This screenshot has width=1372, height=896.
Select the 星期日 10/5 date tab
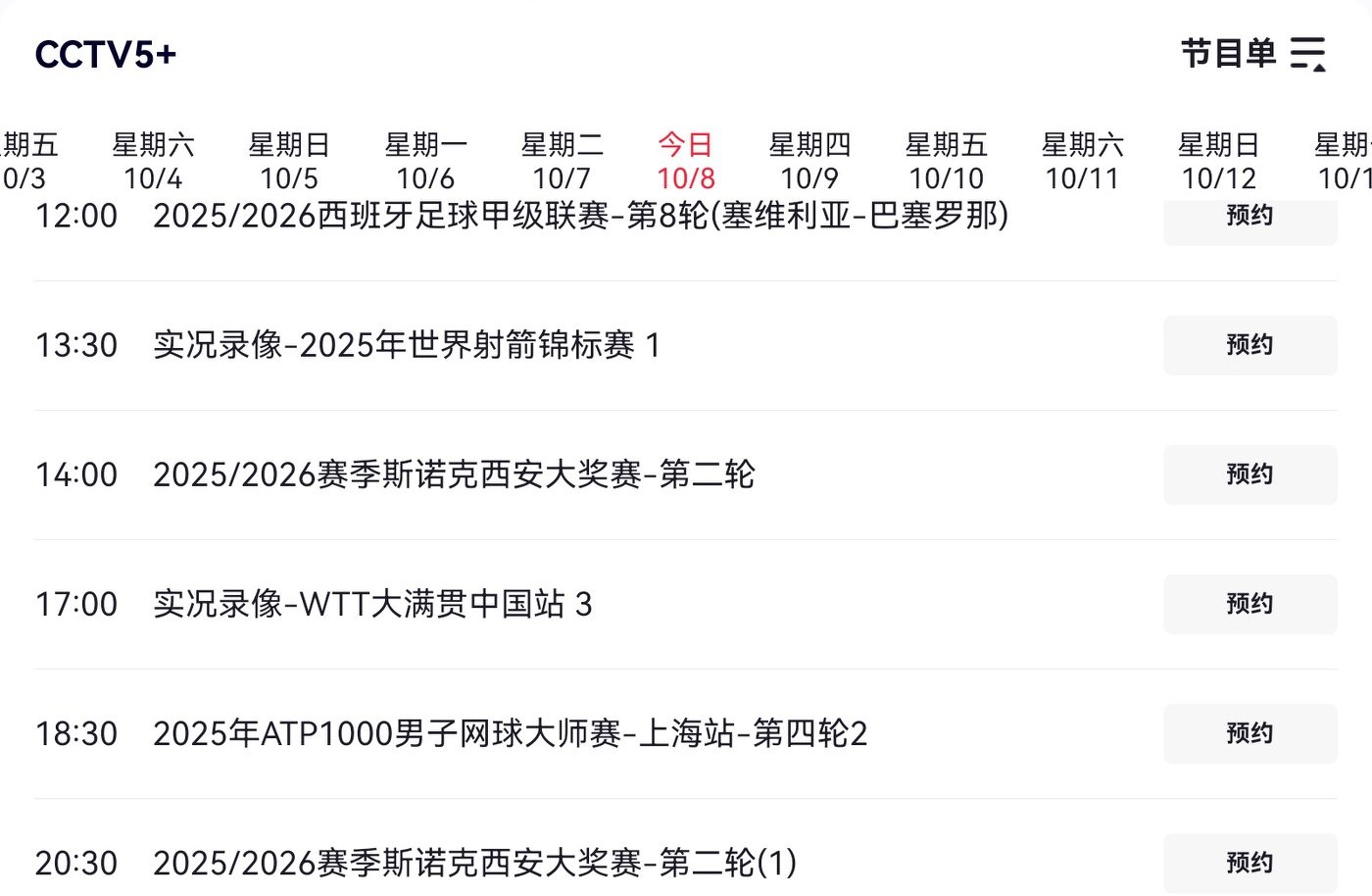coord(289,162)
